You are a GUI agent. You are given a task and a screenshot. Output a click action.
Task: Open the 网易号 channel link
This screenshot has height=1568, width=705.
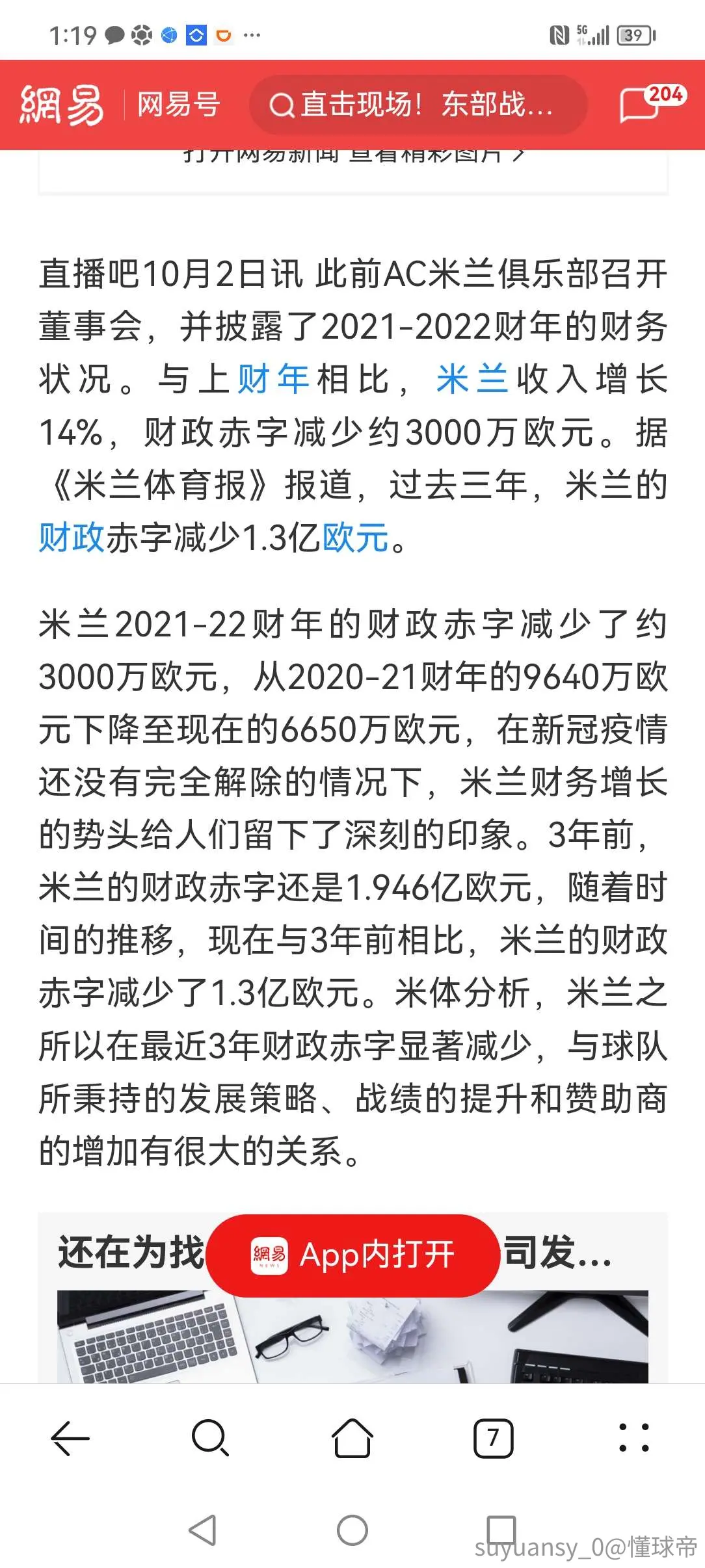tap(179, 105)
